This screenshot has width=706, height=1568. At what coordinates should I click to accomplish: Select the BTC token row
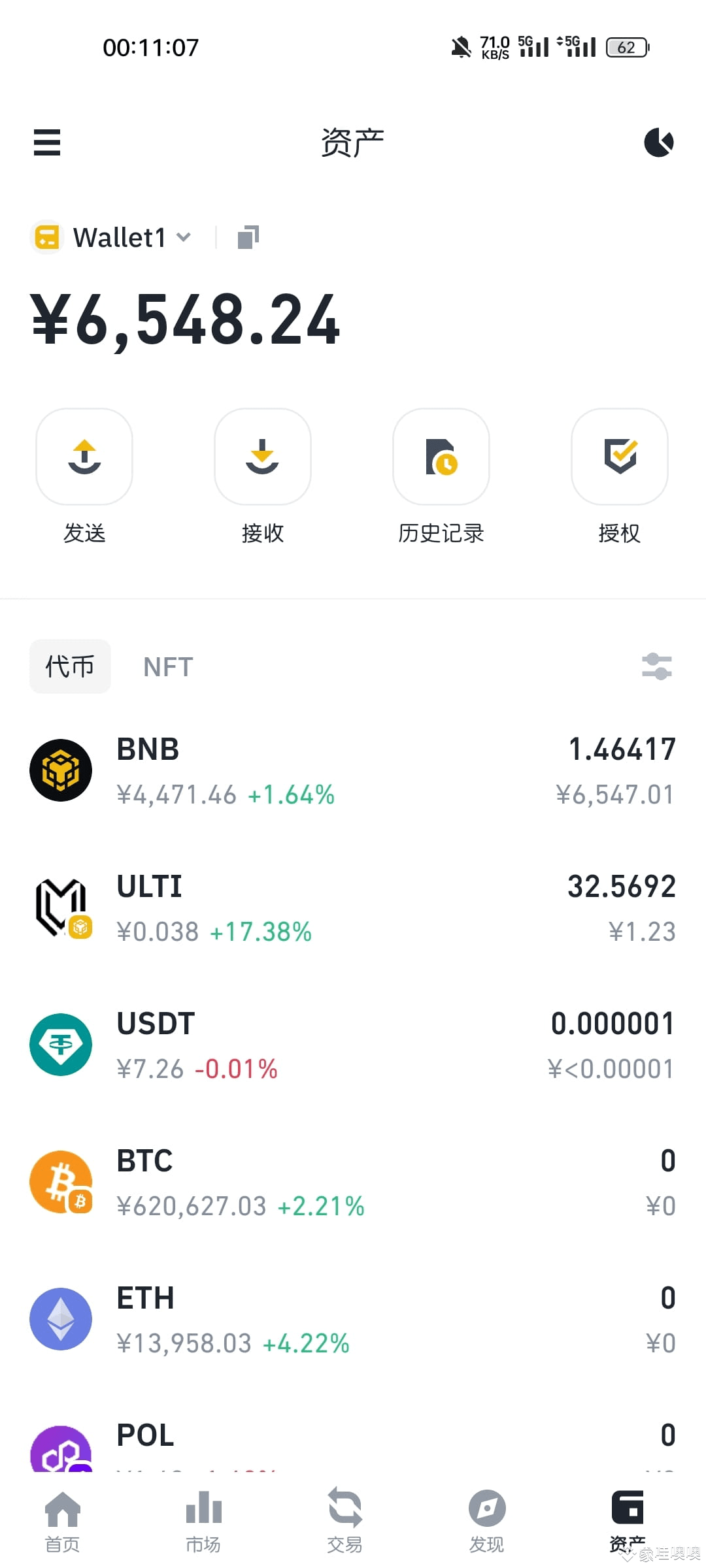point(353,1183)
